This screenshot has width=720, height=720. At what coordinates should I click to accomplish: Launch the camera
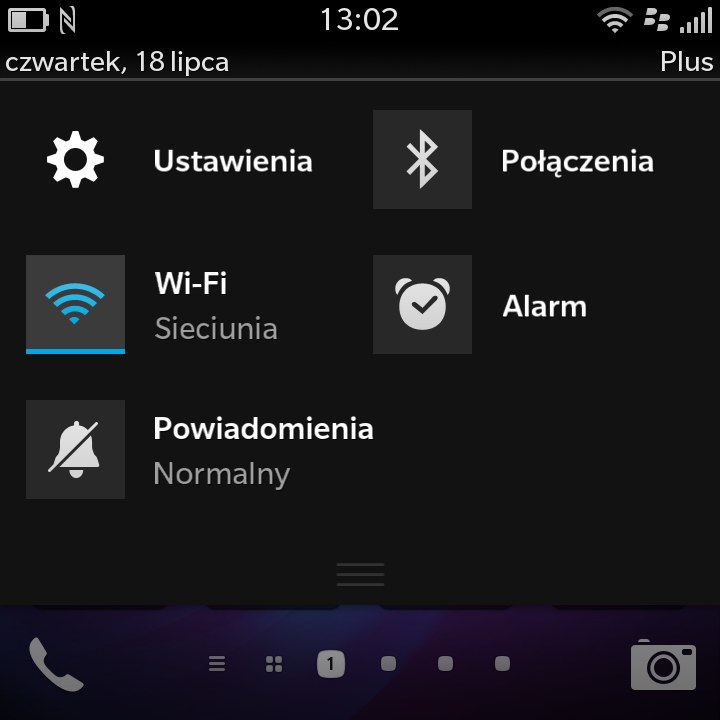point(663,665)
